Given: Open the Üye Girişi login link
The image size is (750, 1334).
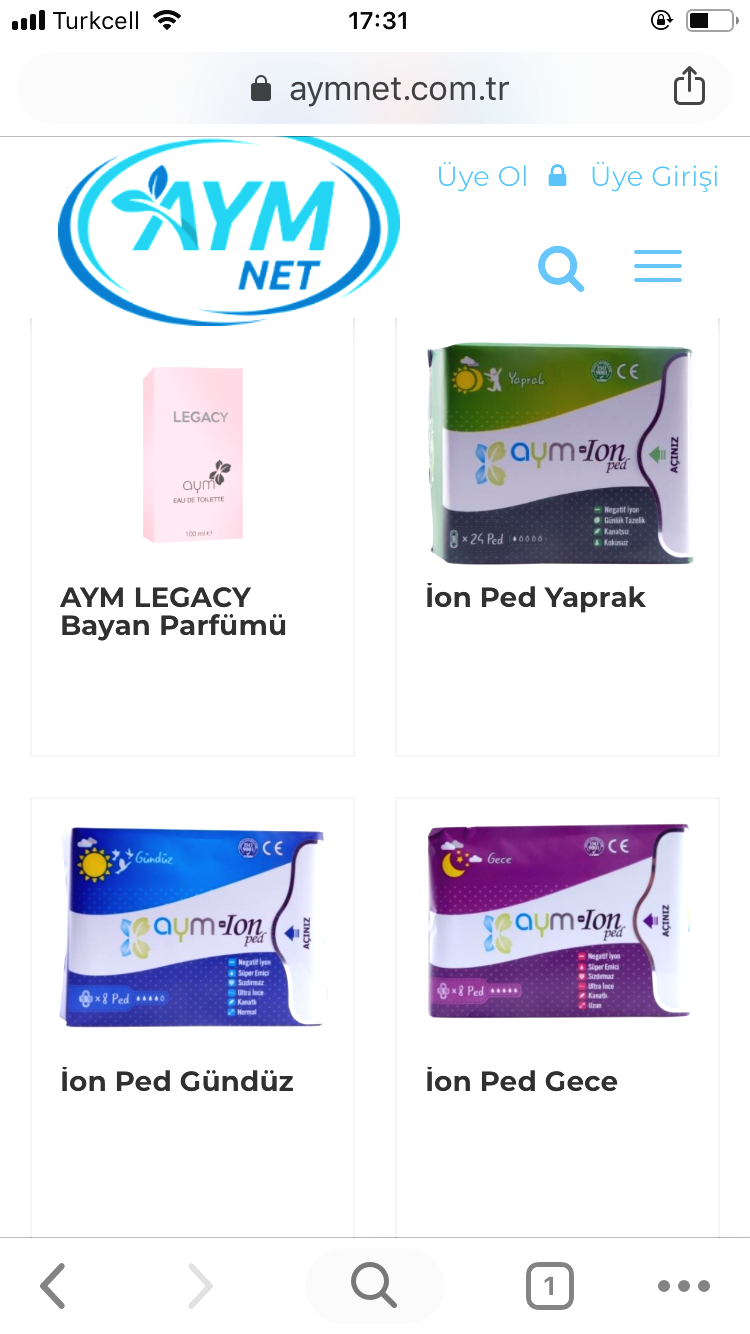Looking at the screenshot, I should pos(654,177).
